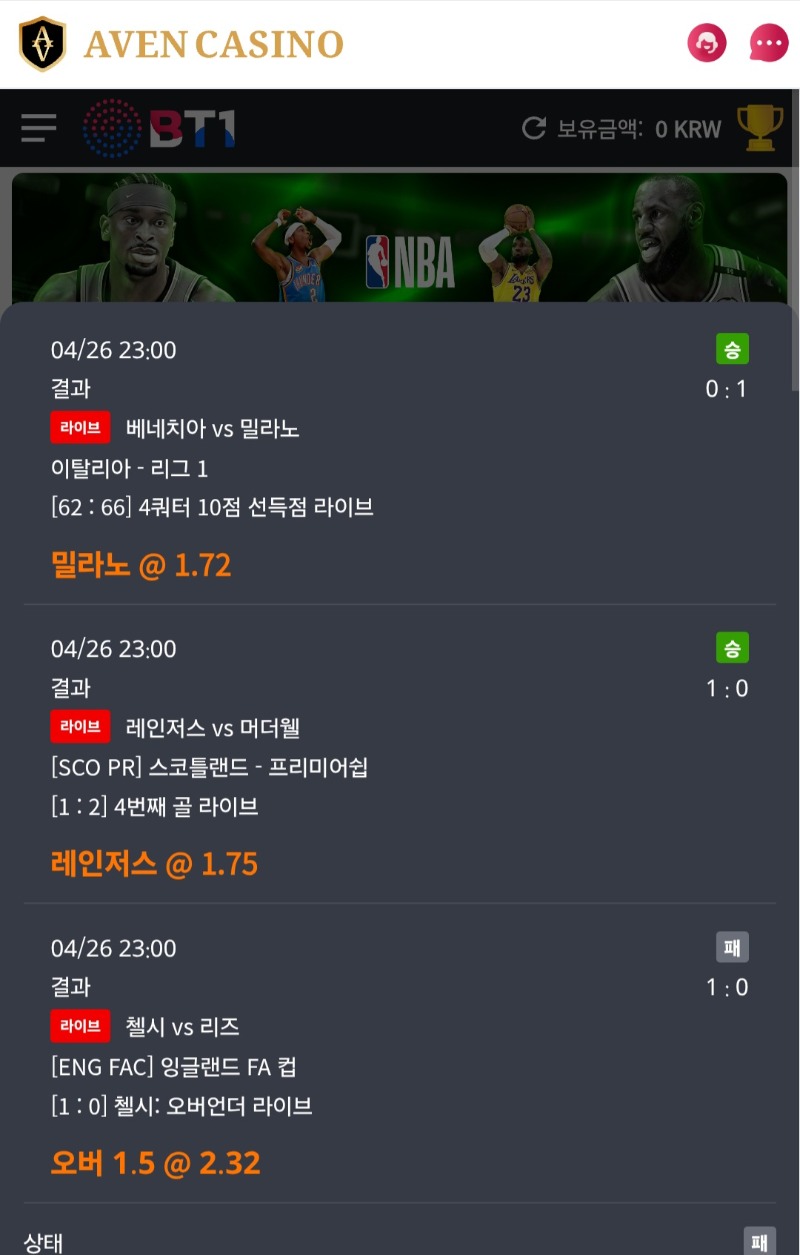The width and height of the screenshot is (800, 1255).
Task: Open the hamburger drawer menu
Action: [38, 128]
